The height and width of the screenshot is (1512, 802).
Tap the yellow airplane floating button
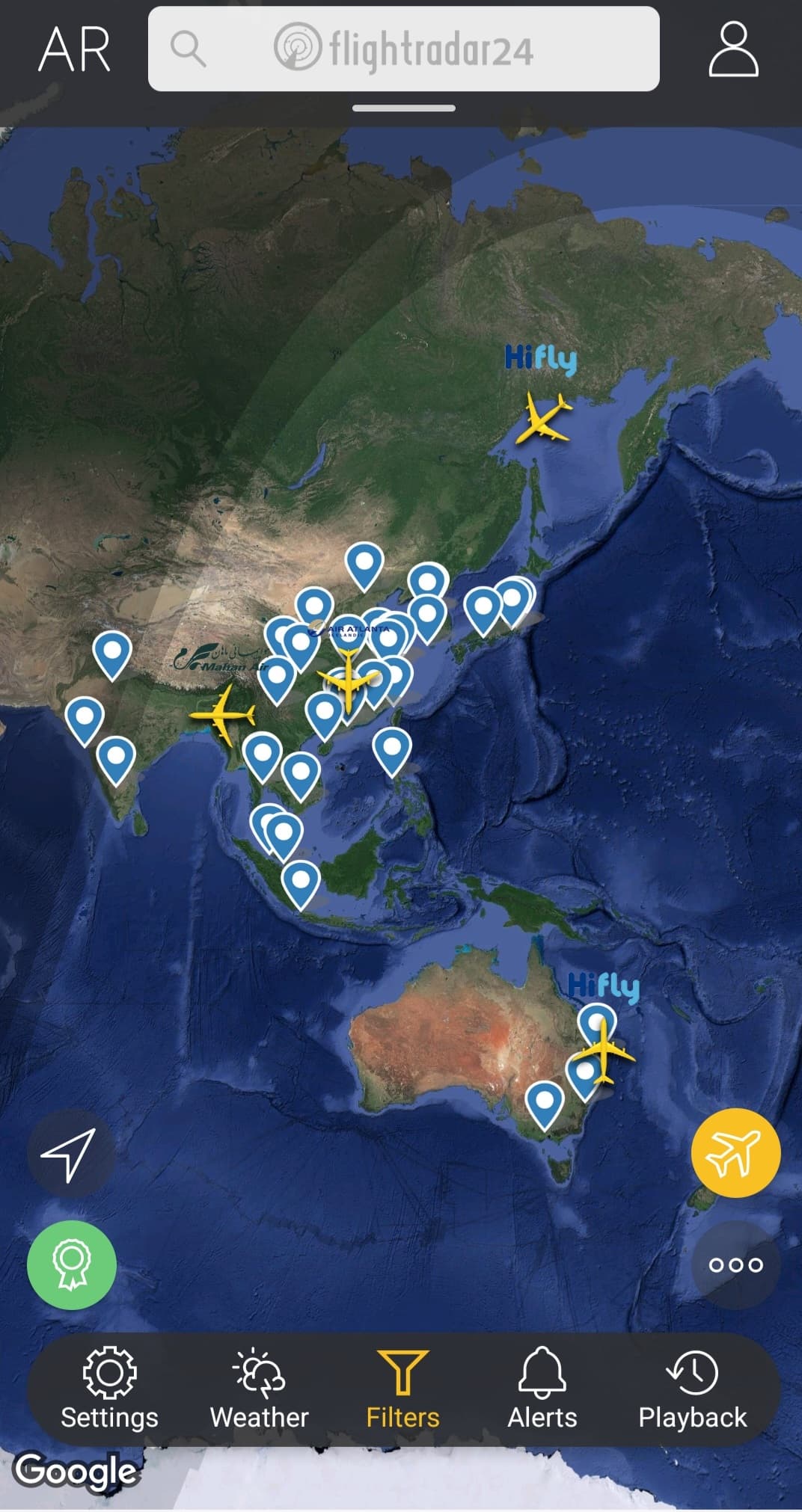[735, 1152]
